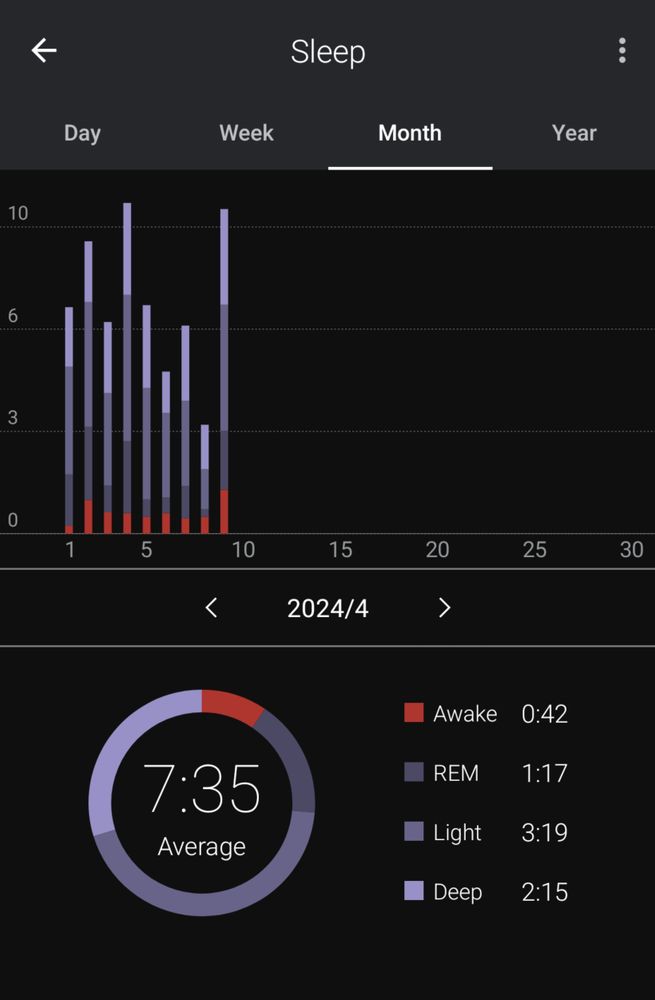Go to the previous month before 2024/4
This screenshot has width=655, height=1000.
[211, 608]
